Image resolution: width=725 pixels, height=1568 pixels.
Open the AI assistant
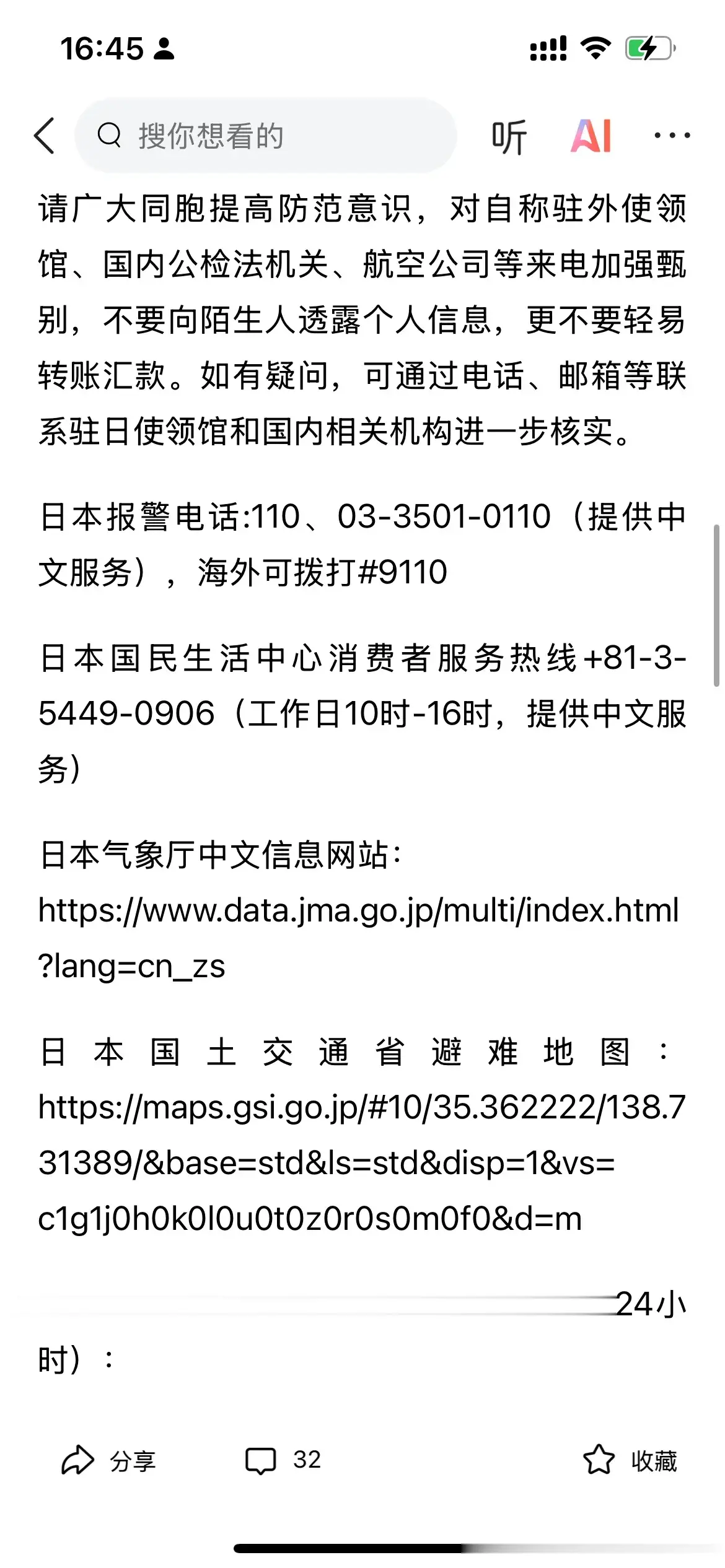click(x=591, y=136)
